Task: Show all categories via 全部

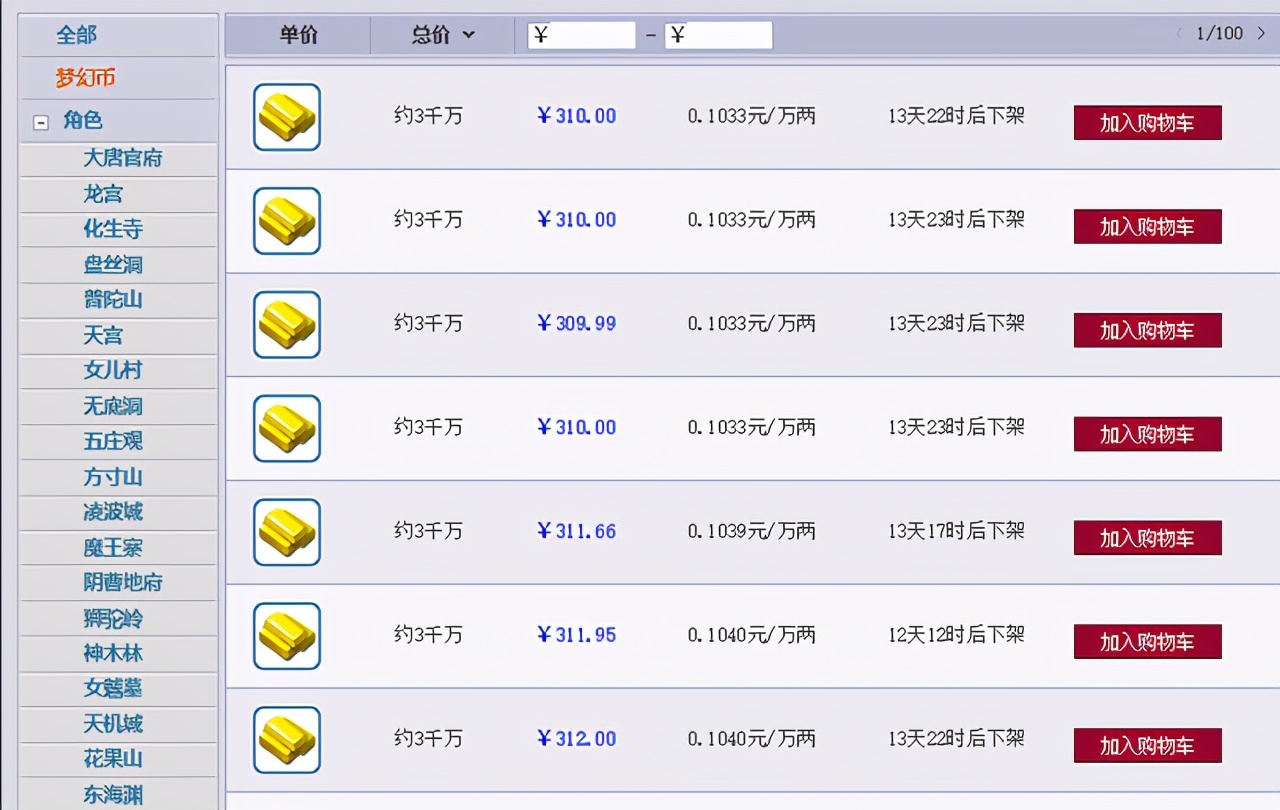Action: 76,35
